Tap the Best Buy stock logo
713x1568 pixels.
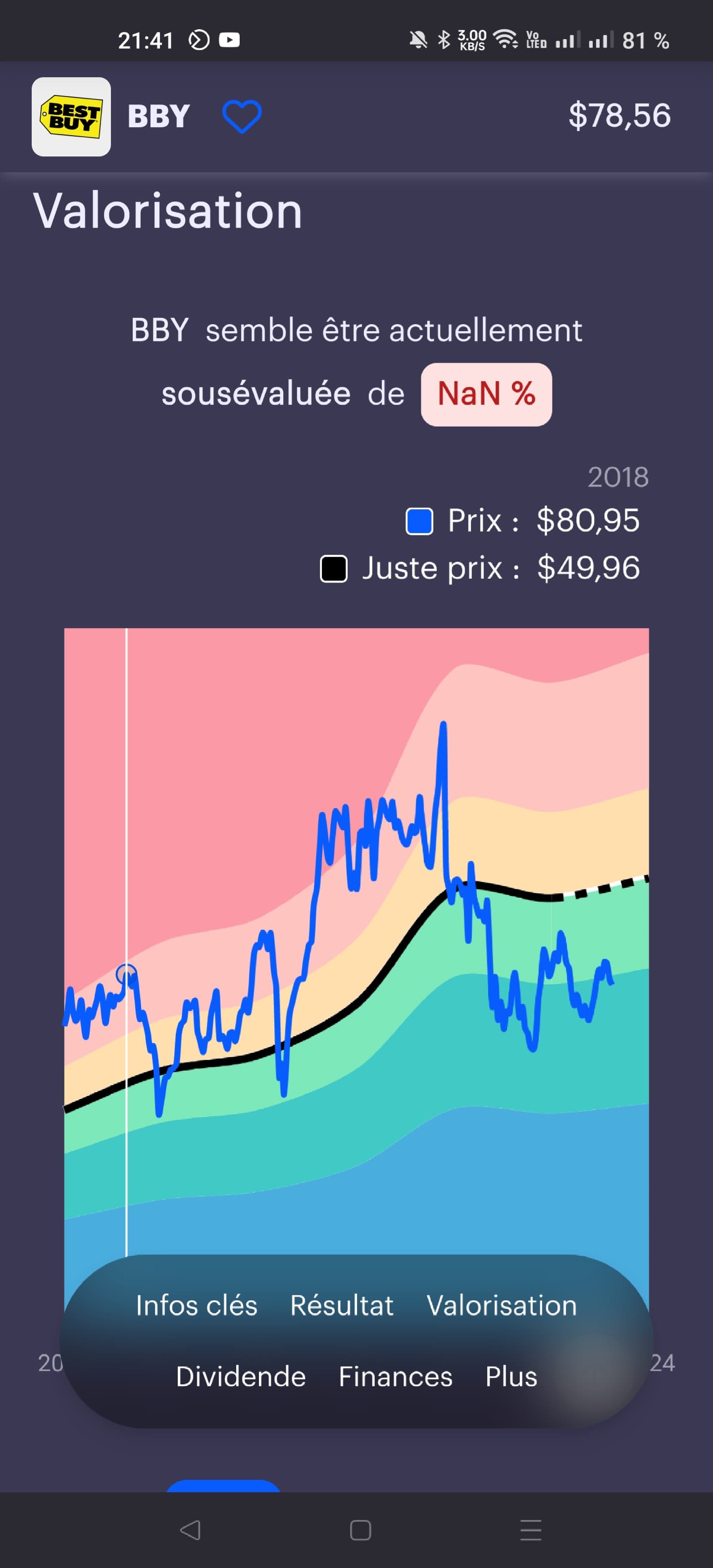[71, 117]
